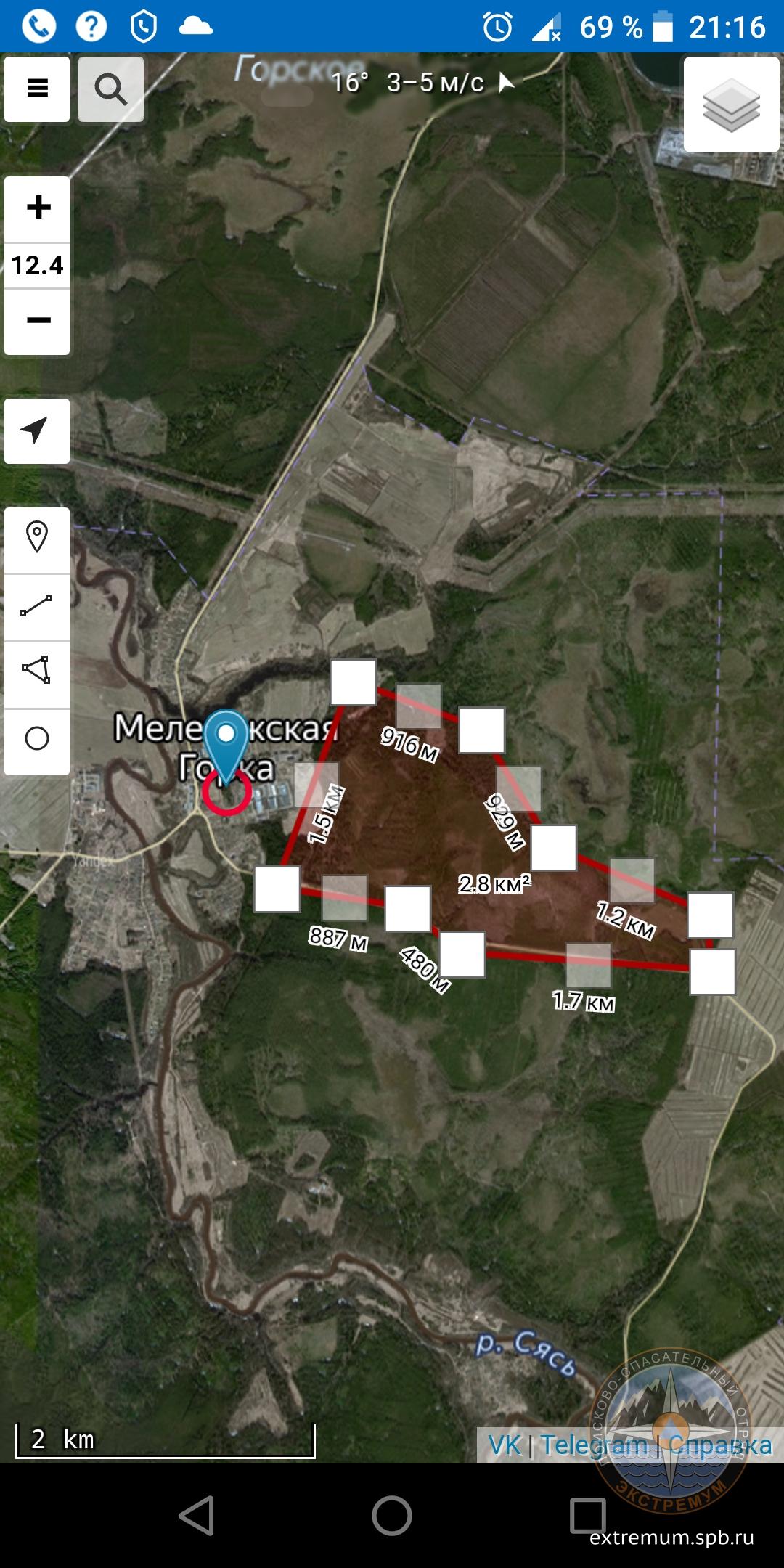Center map on my location
The height and width of the screenshot is (1568, 784).
tap(36, 430)
